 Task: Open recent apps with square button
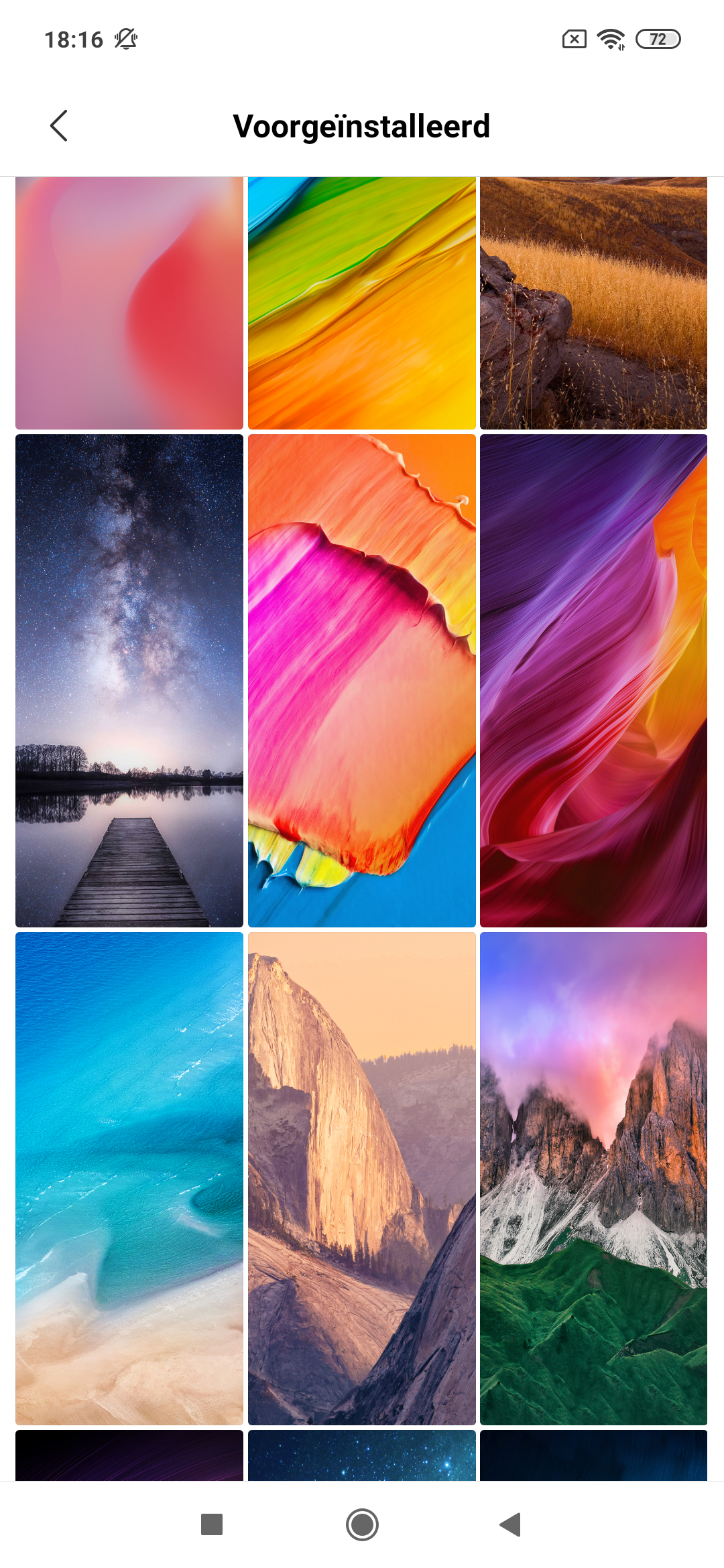(x=212, y=1524)
